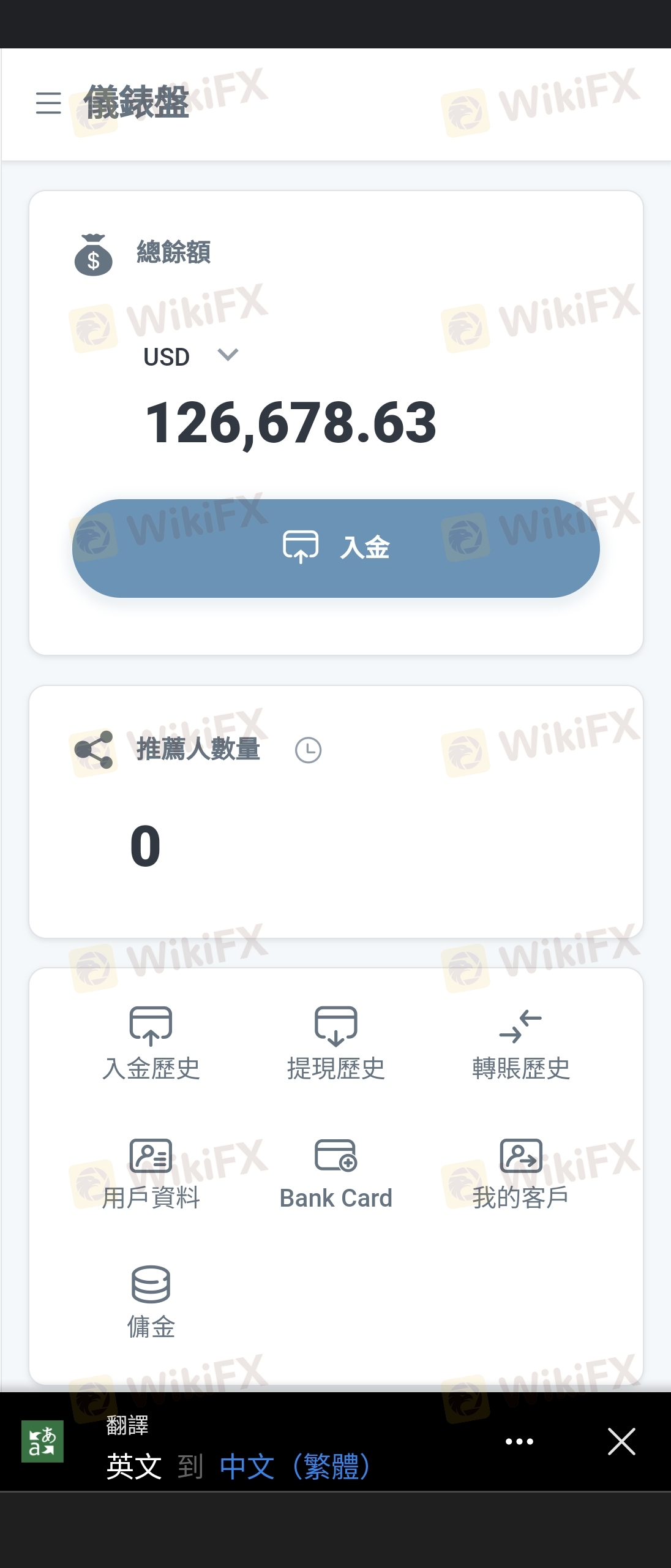671x1568 pixels.
Task: Tap the 入金 deposit button
Action: 335,548
